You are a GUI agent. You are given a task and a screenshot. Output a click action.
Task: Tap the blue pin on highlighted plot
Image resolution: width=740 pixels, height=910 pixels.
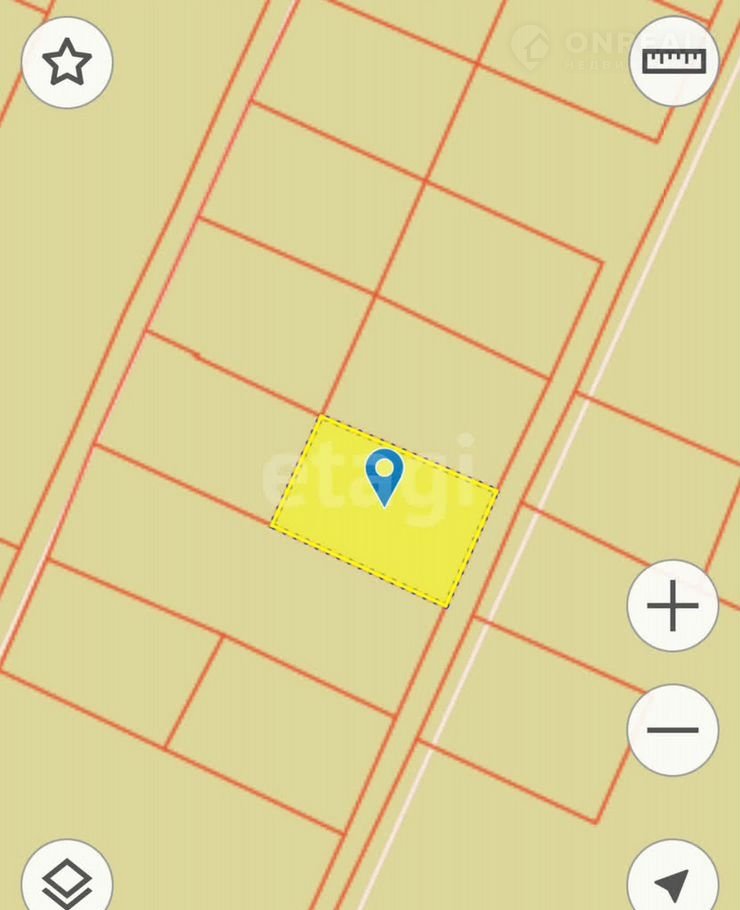pyautogui.click(x=384, y=476)
